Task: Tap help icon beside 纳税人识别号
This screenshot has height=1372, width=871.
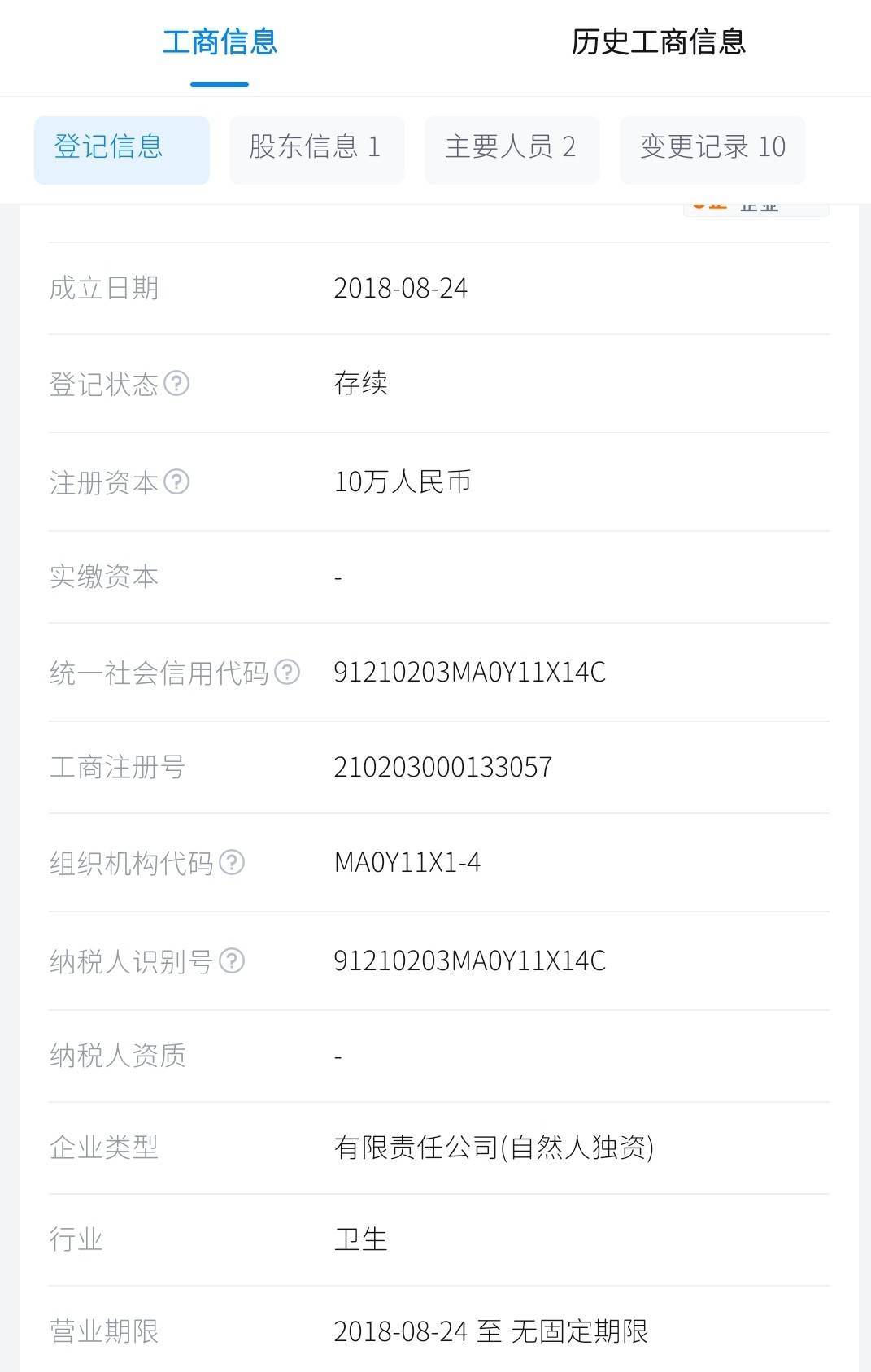Action: click(x=232, y=960)
